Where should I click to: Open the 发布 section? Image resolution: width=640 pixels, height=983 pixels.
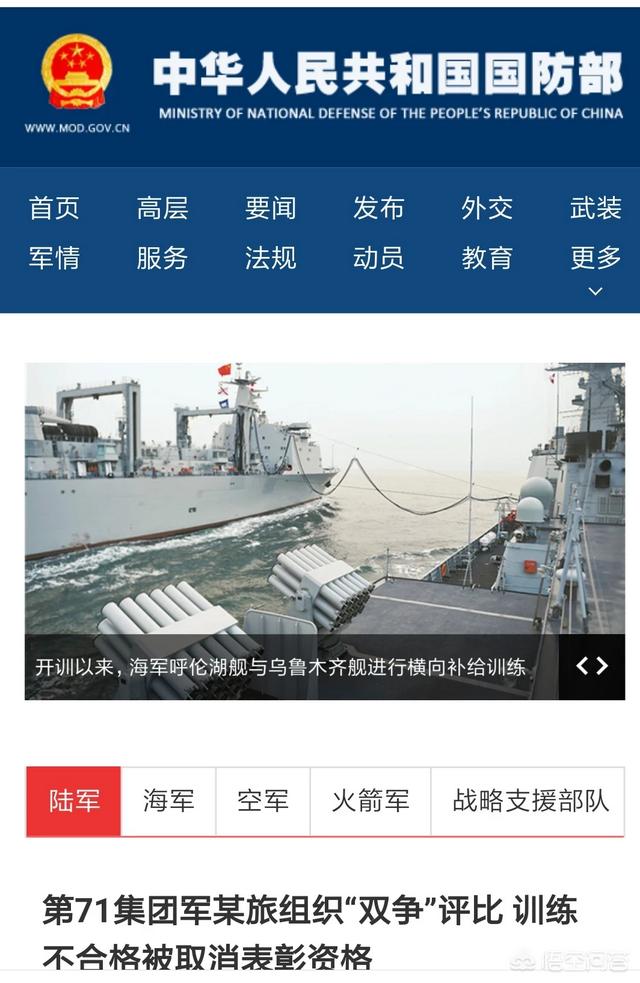tap(378, 208)
